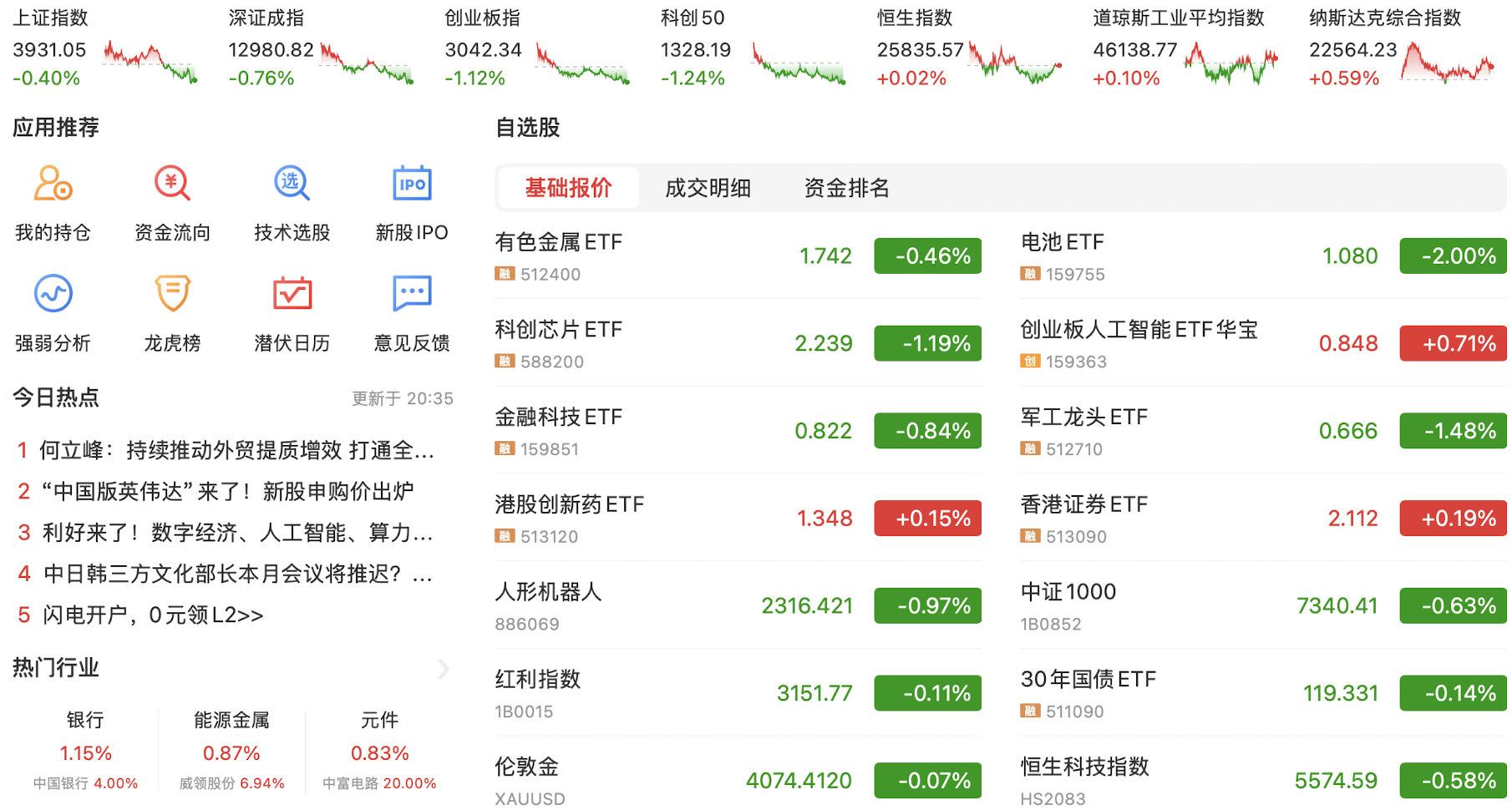Open 科创芯片ETF stock details
The image size is (1512, 810).
click(x=737, y=343)
